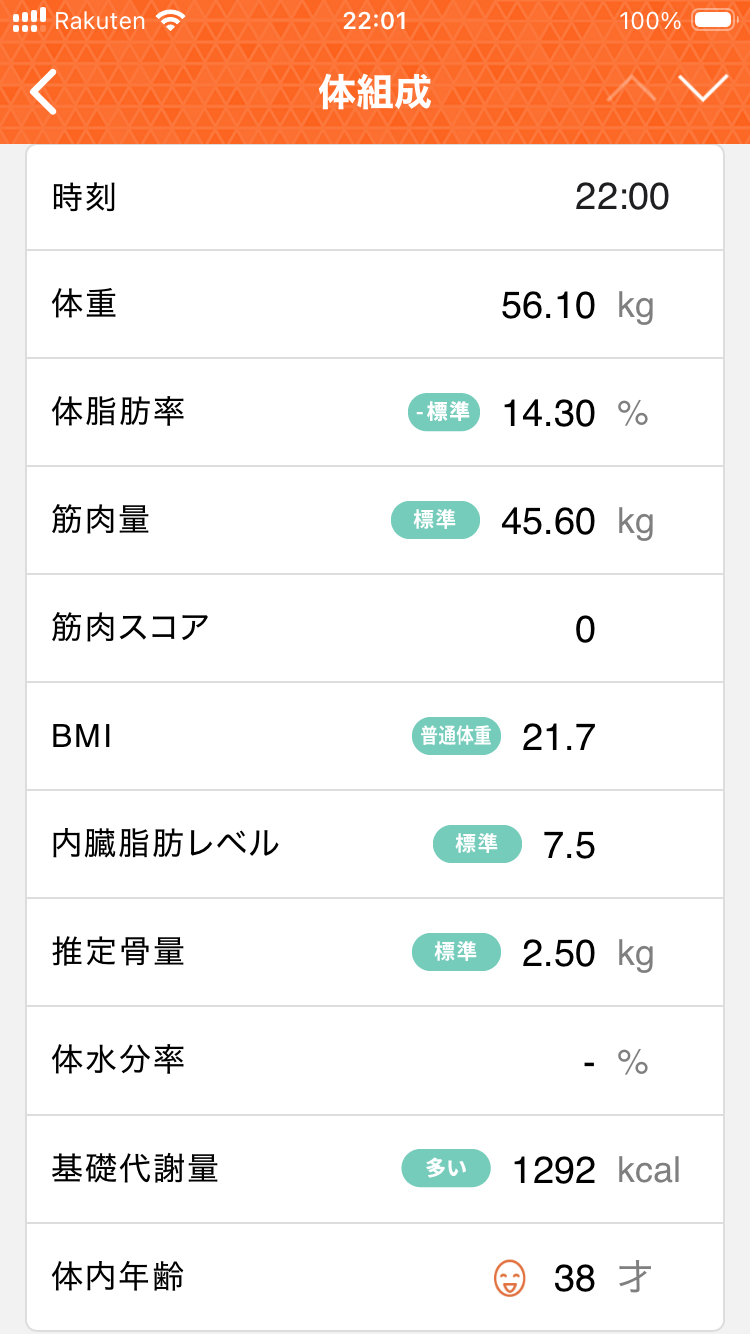Viewport: 750px width, 1334px height.
Task: Show the previous record with the up chevron
Action: pyautogui.click(x=631, y=90)
